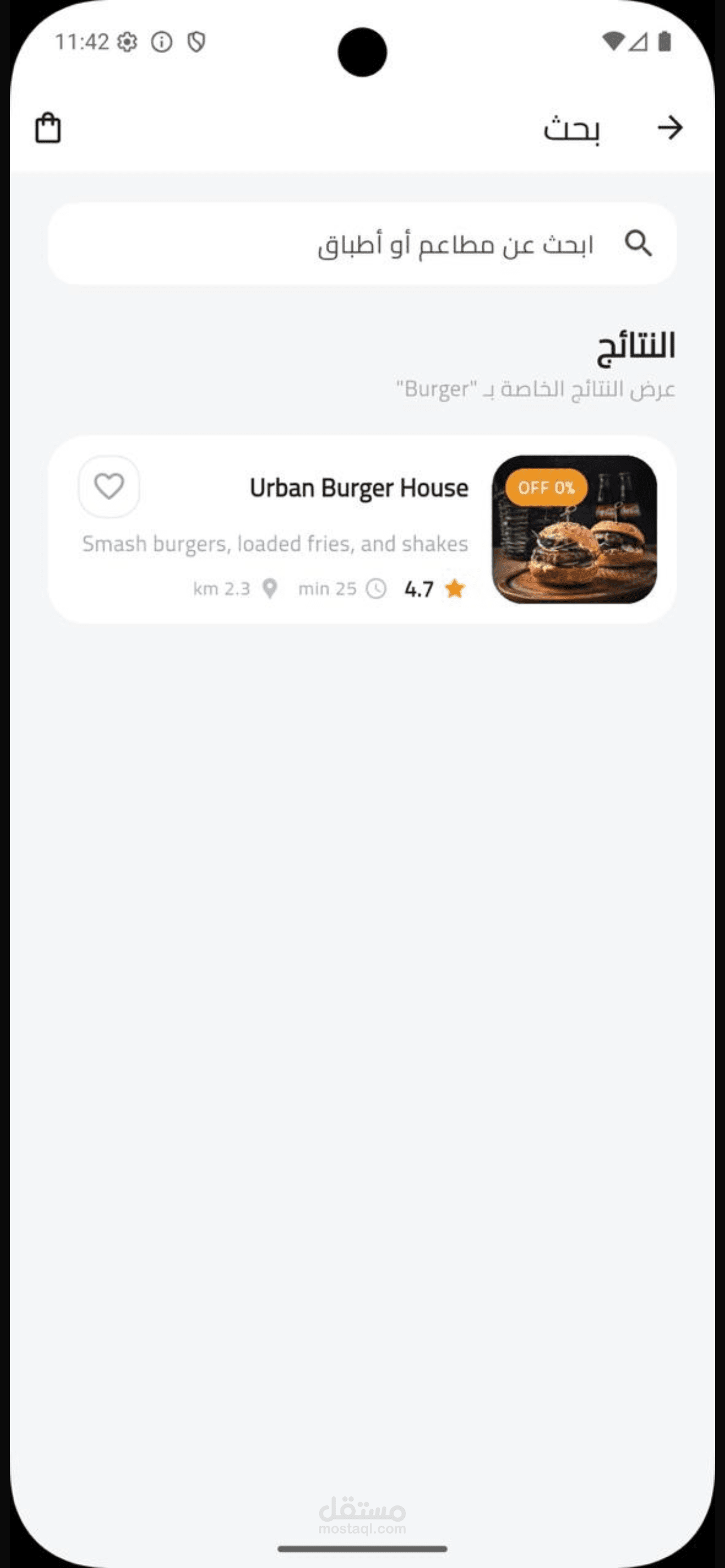Go back using the arrow icon
Screen dimensions: 725x1568
pyautogui.click(x=670, y=128)
